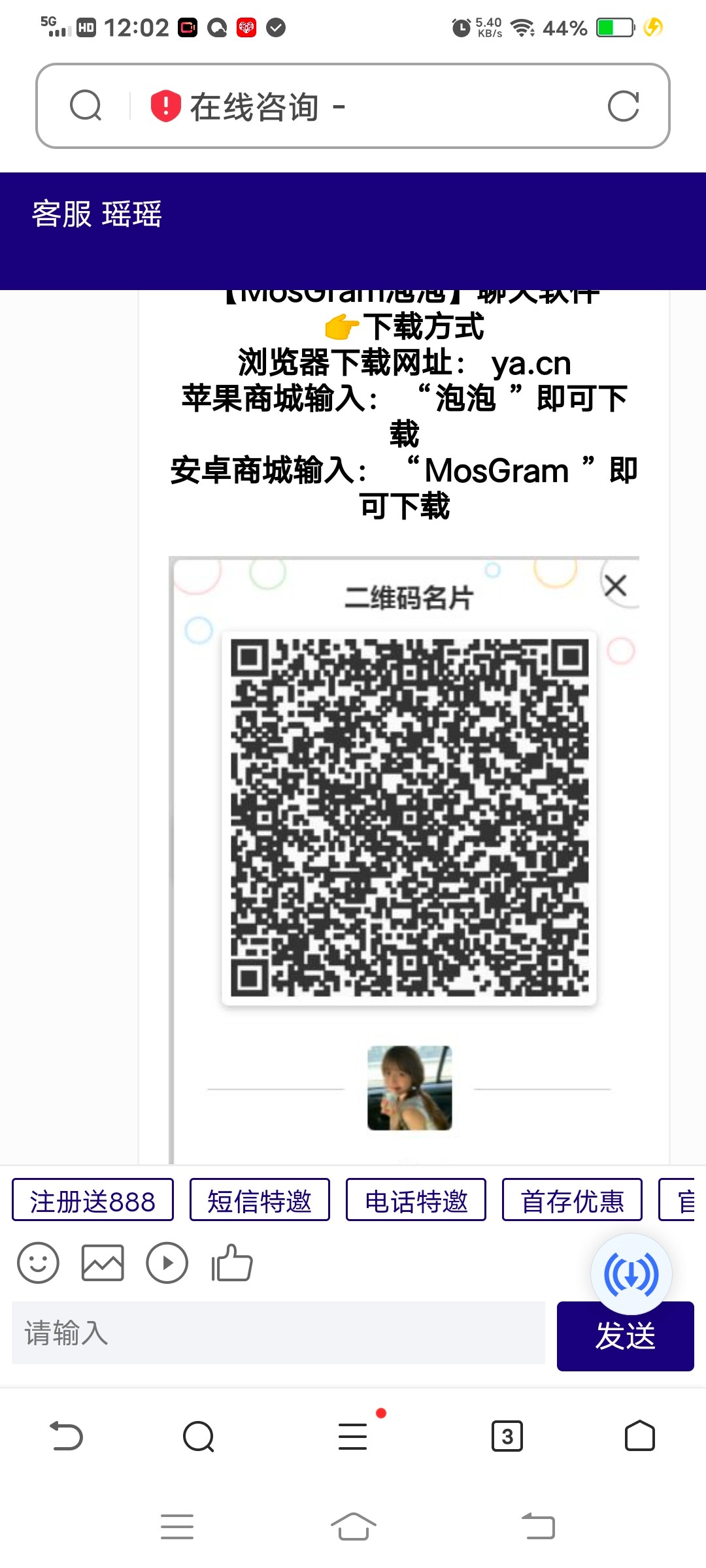Open the emoji picker
The height and width of the screenshot is (1568, 706).
pos(38,1262)
